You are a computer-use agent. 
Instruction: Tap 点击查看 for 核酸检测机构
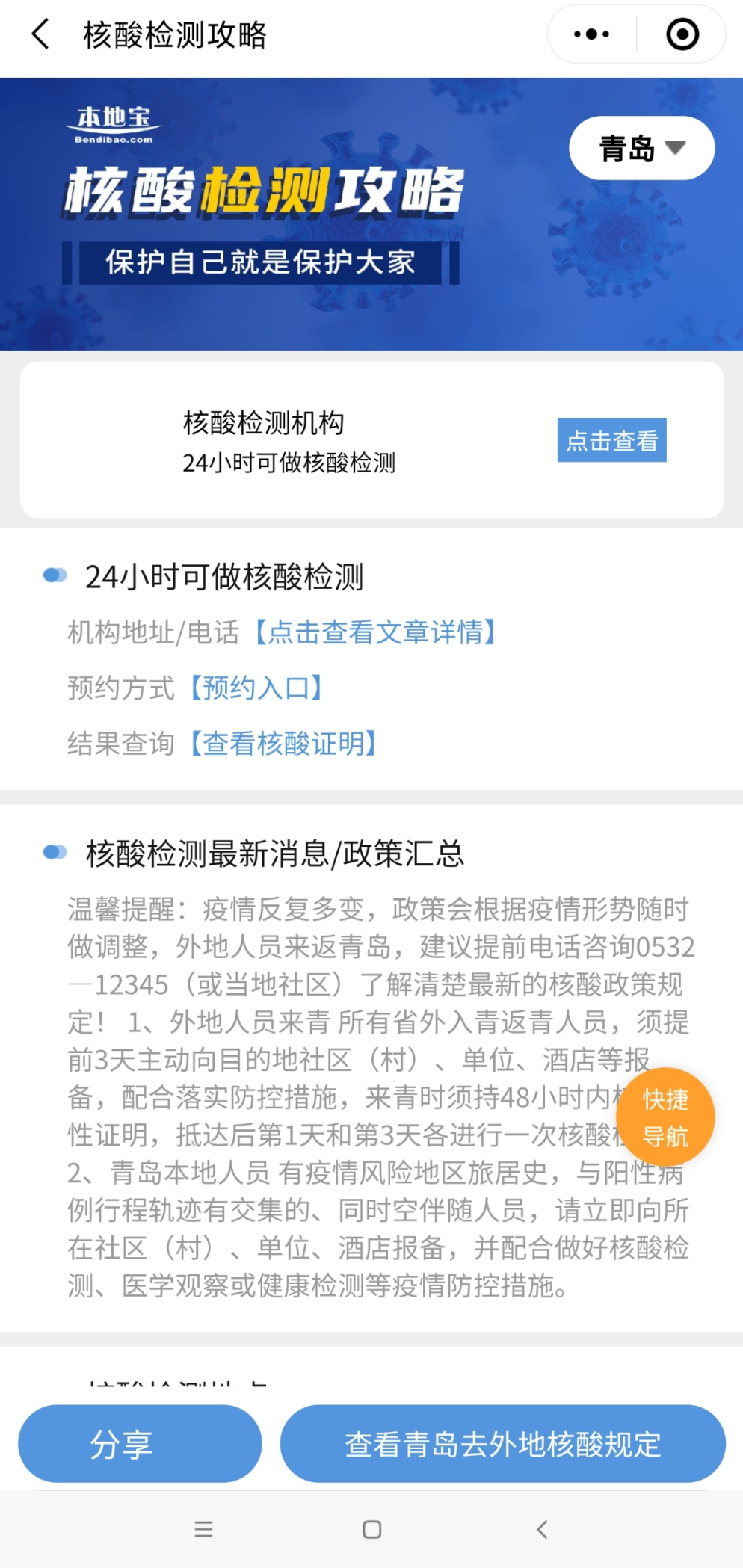click(611, 440)
